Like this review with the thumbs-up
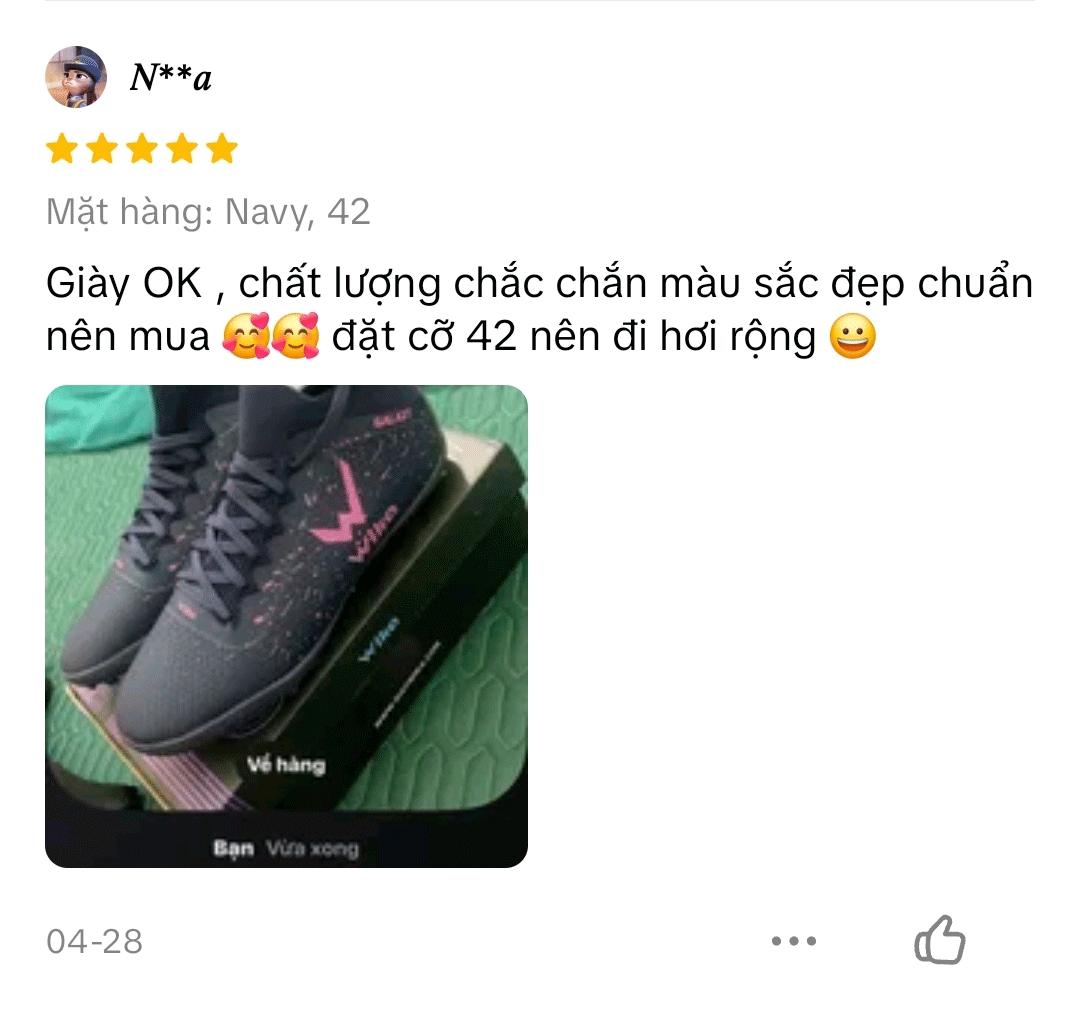1080x1010 pixels. tap(940, 940)
